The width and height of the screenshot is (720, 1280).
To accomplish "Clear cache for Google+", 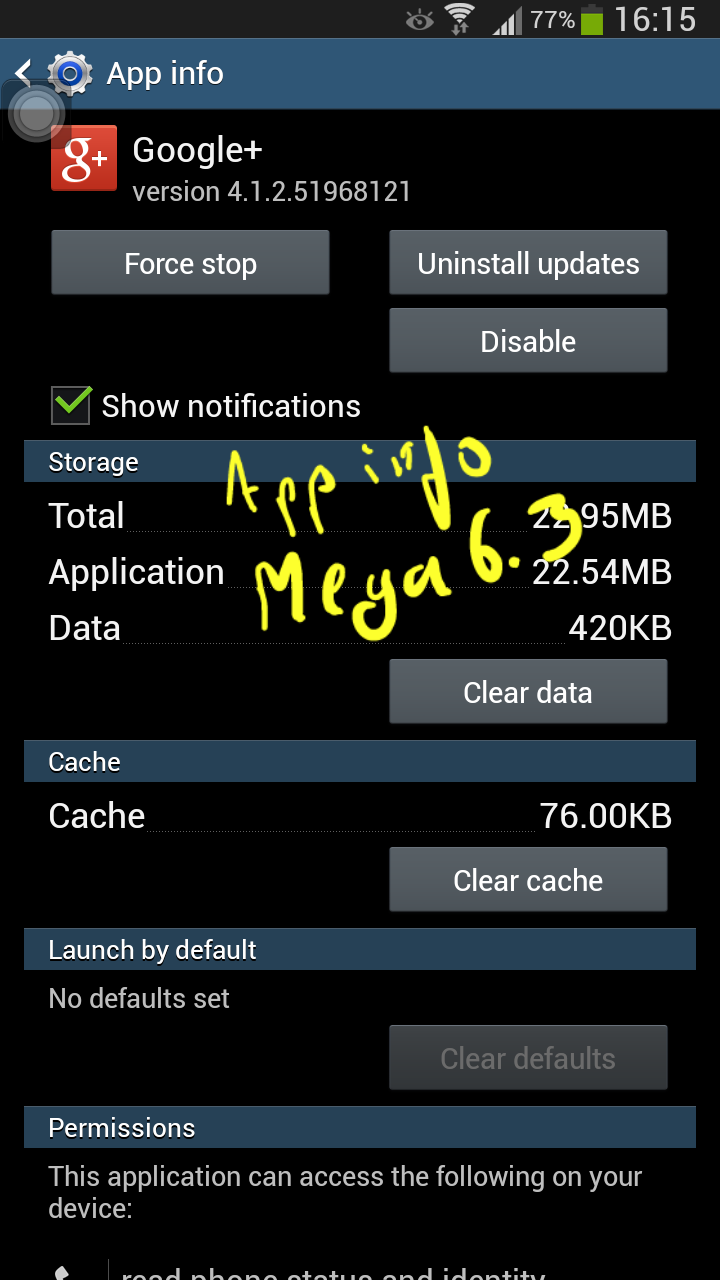I will pos(528,880).
